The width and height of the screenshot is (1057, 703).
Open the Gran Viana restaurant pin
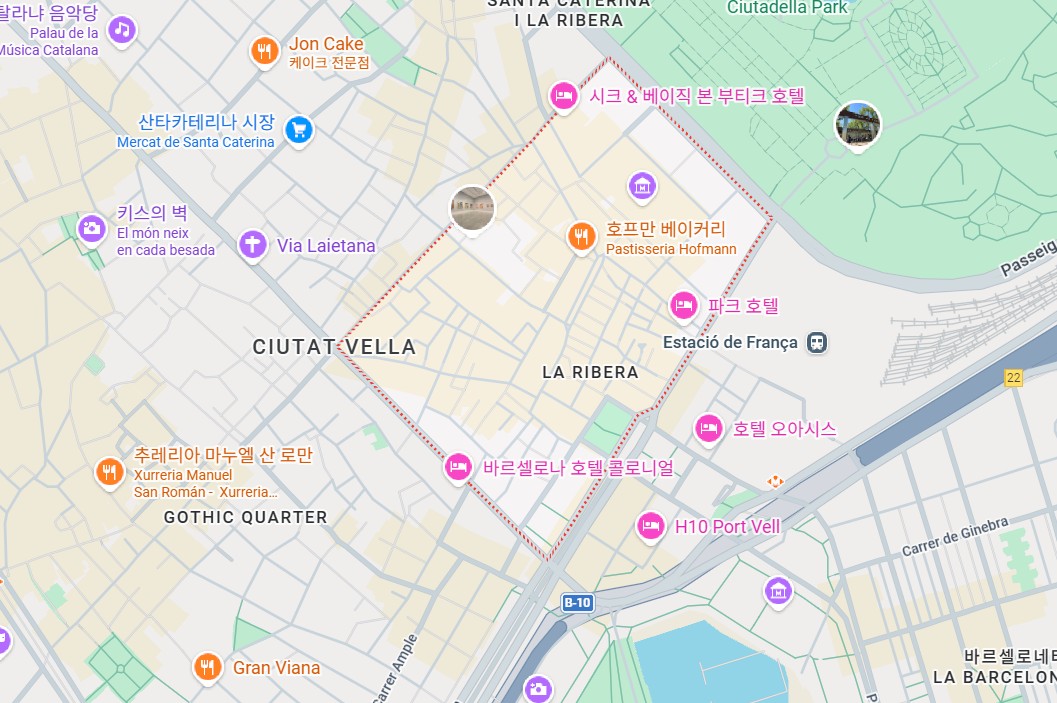pyautogui.click(x=208, y=666)
